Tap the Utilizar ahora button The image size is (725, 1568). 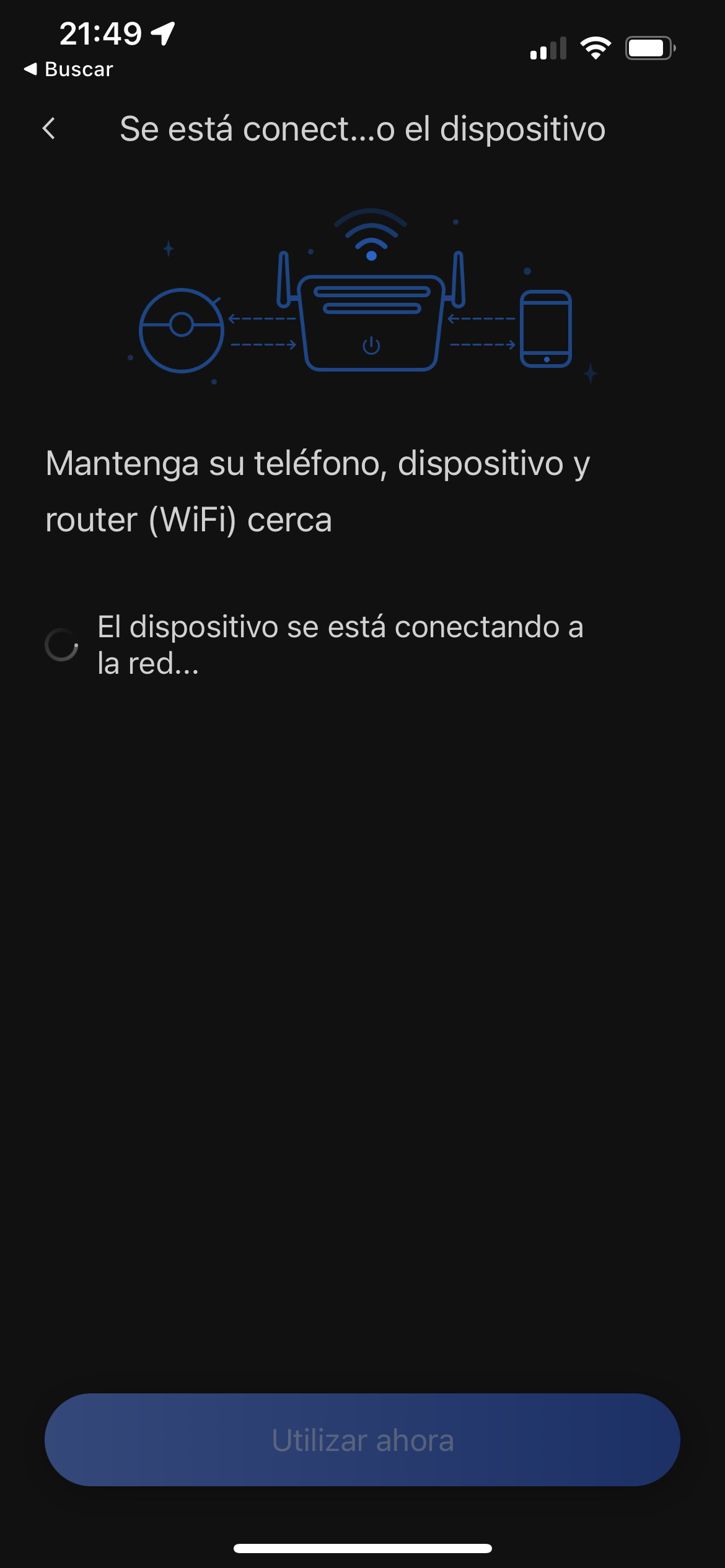(x=362, y=1440)
